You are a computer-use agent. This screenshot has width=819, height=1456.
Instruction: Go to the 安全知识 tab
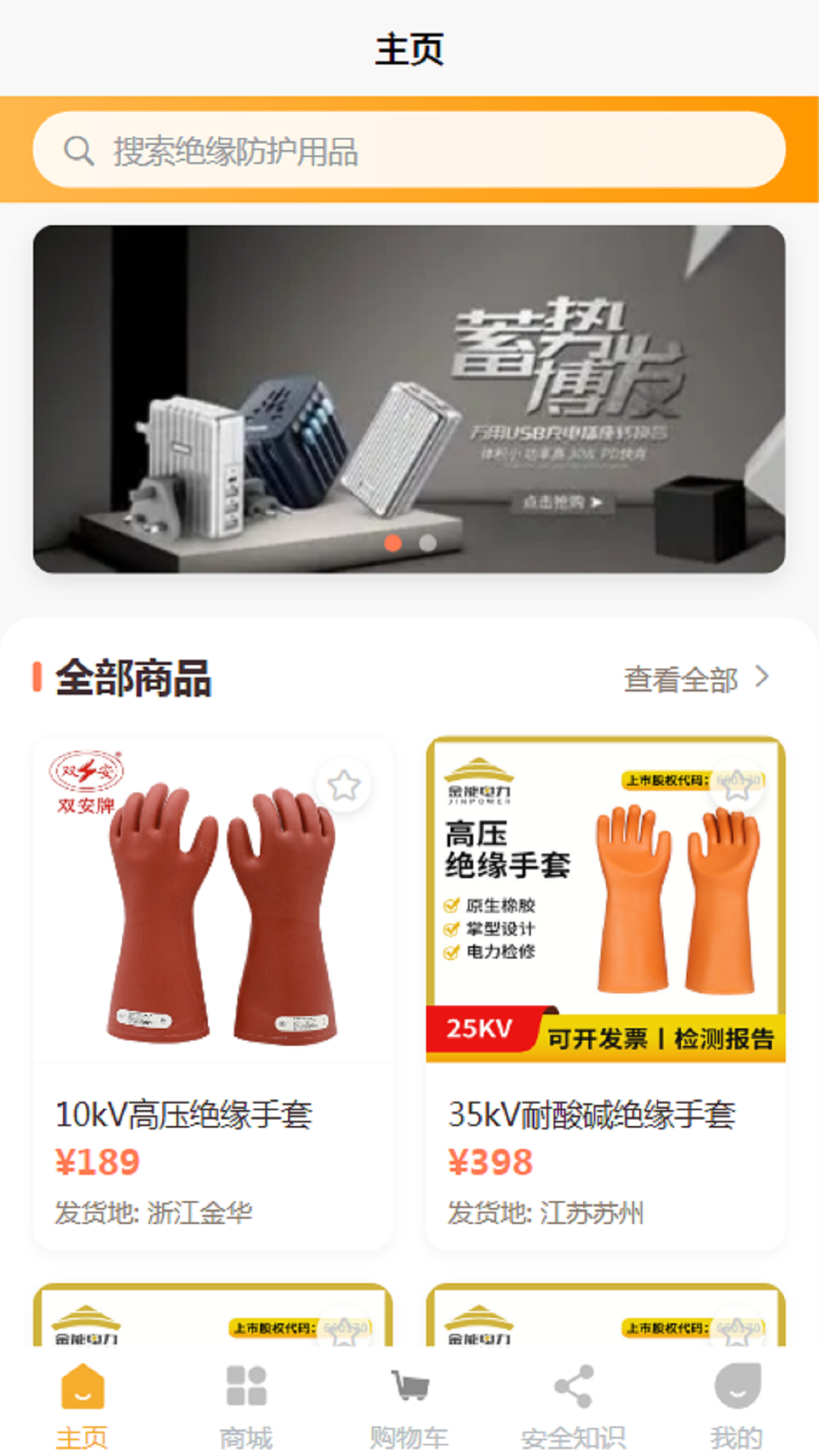573,1406
